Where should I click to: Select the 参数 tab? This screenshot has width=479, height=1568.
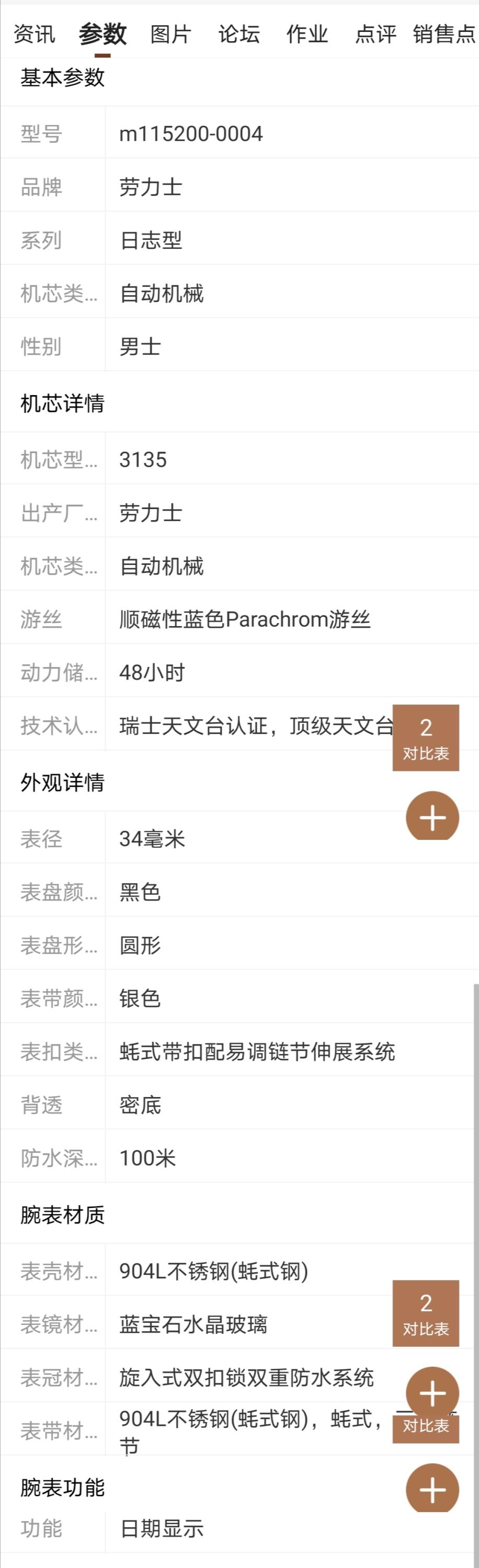tap(102, 34)
